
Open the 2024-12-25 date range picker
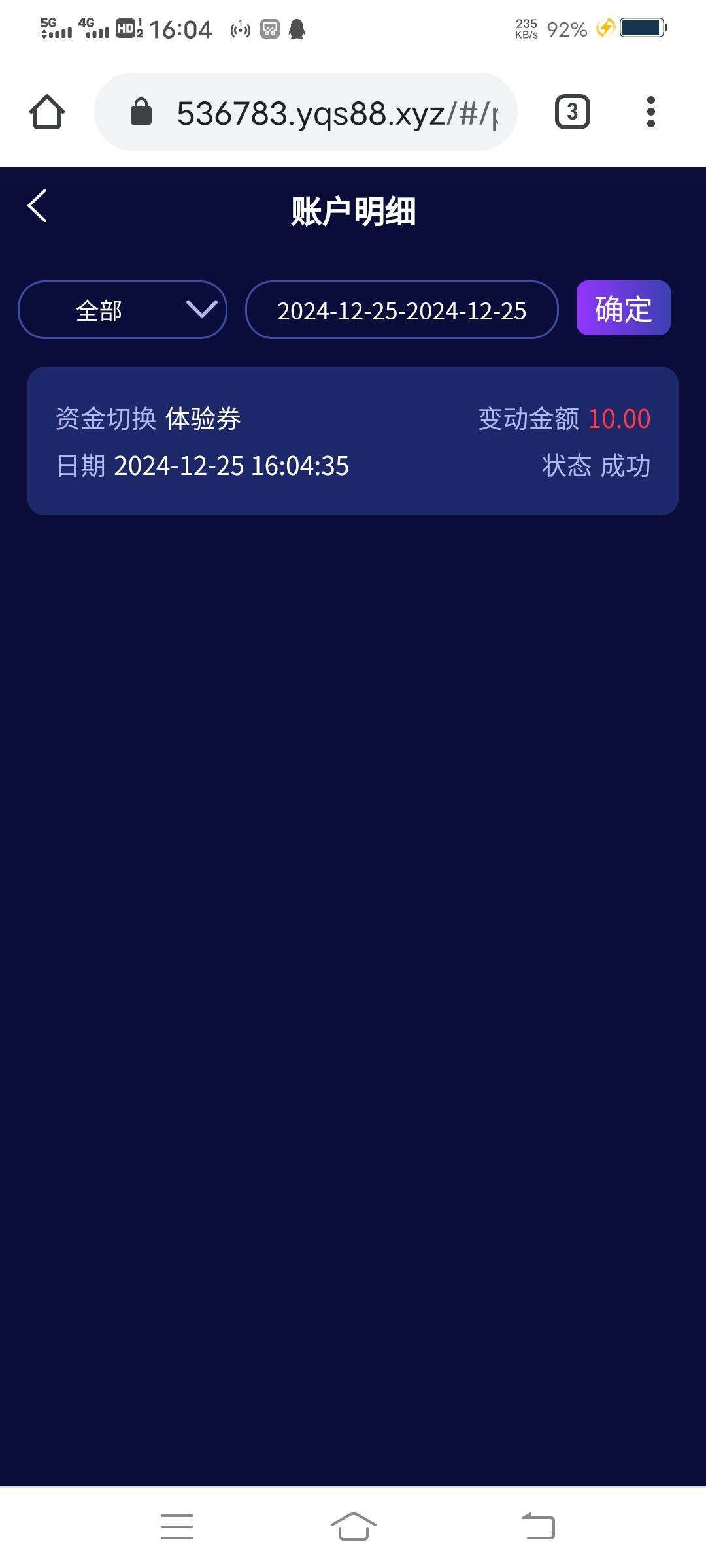tap(401, 310)
